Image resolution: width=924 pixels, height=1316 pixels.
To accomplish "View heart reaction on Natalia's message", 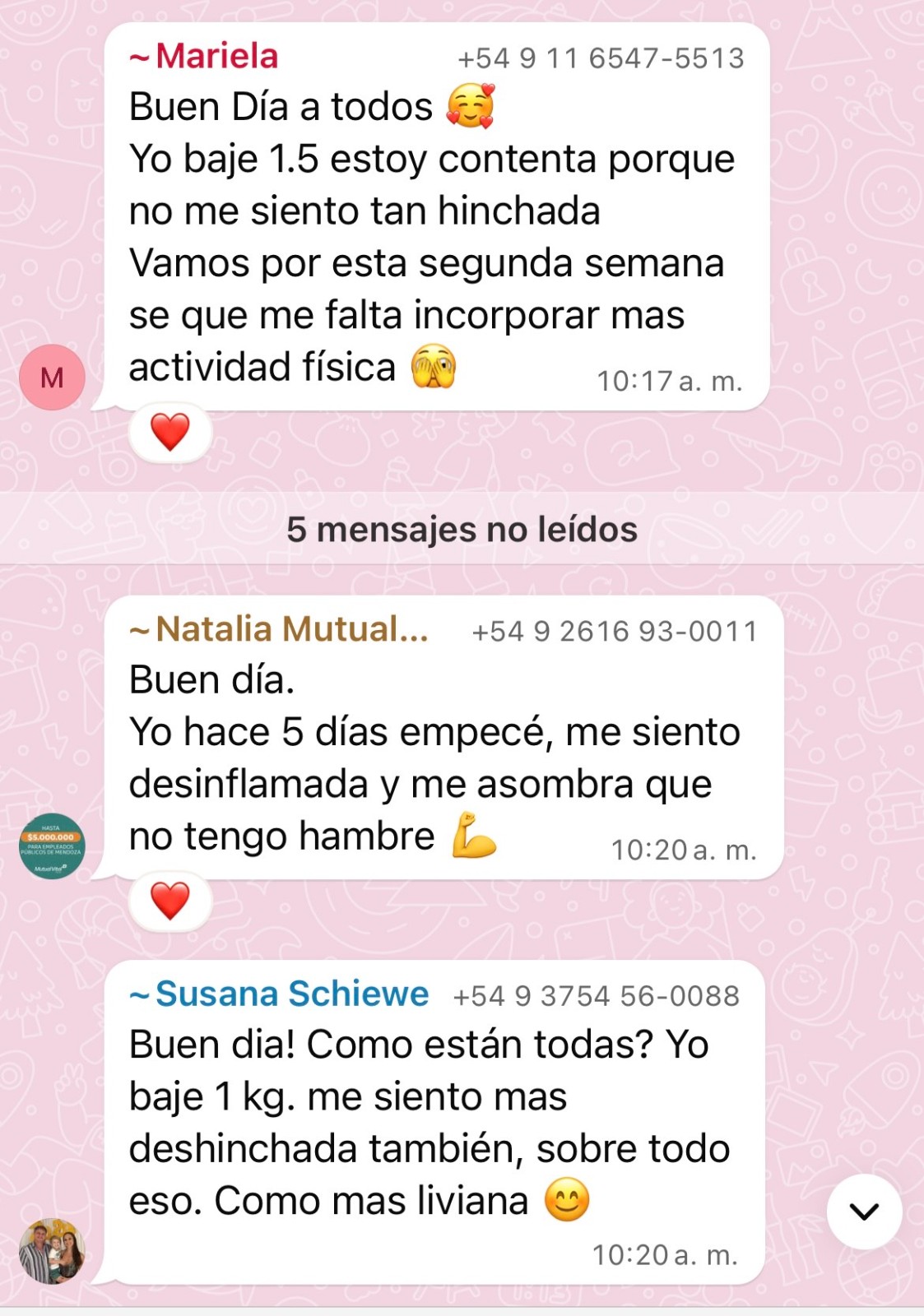I will (x=170, y=901).
